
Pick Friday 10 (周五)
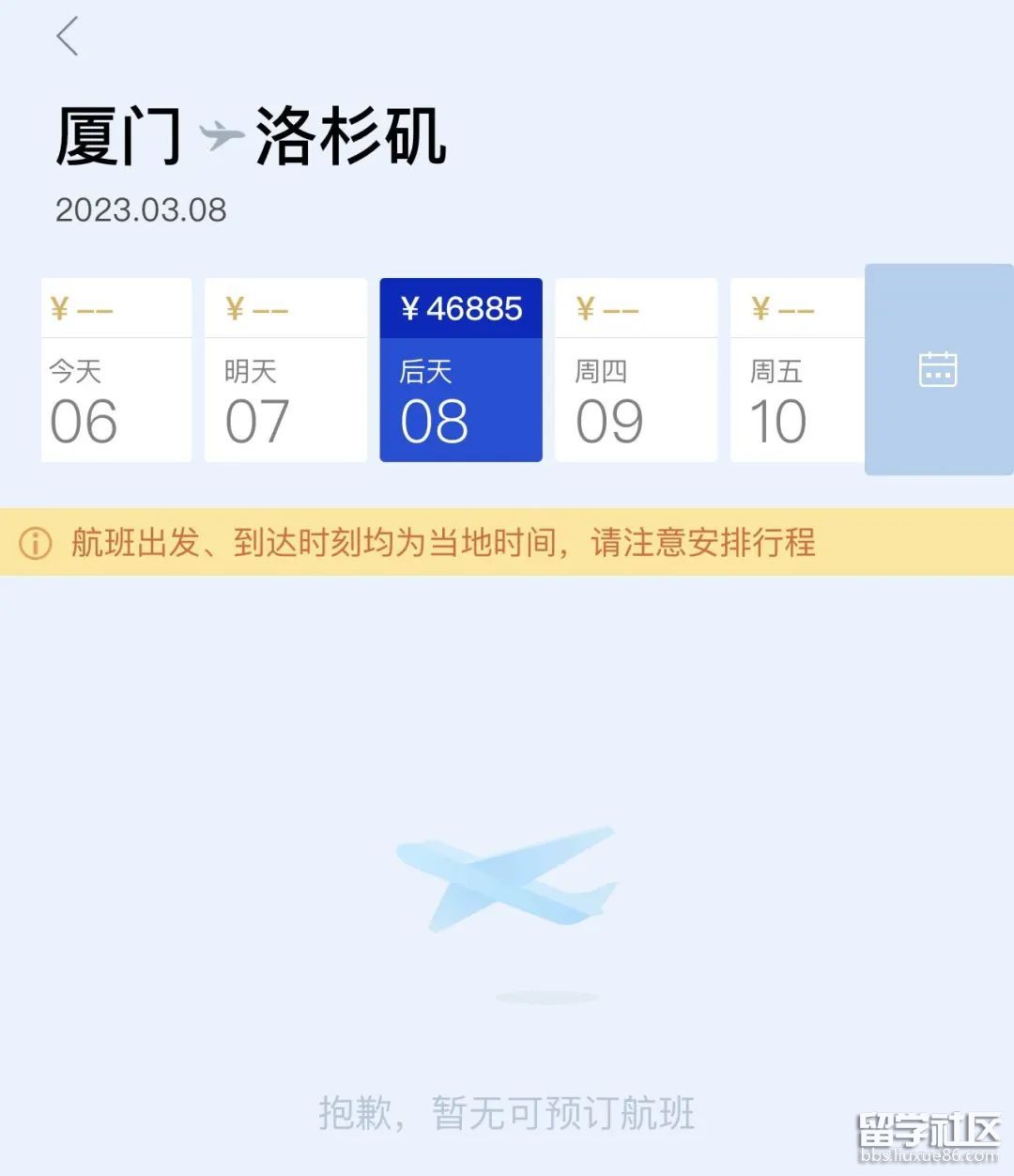point(796,370)
